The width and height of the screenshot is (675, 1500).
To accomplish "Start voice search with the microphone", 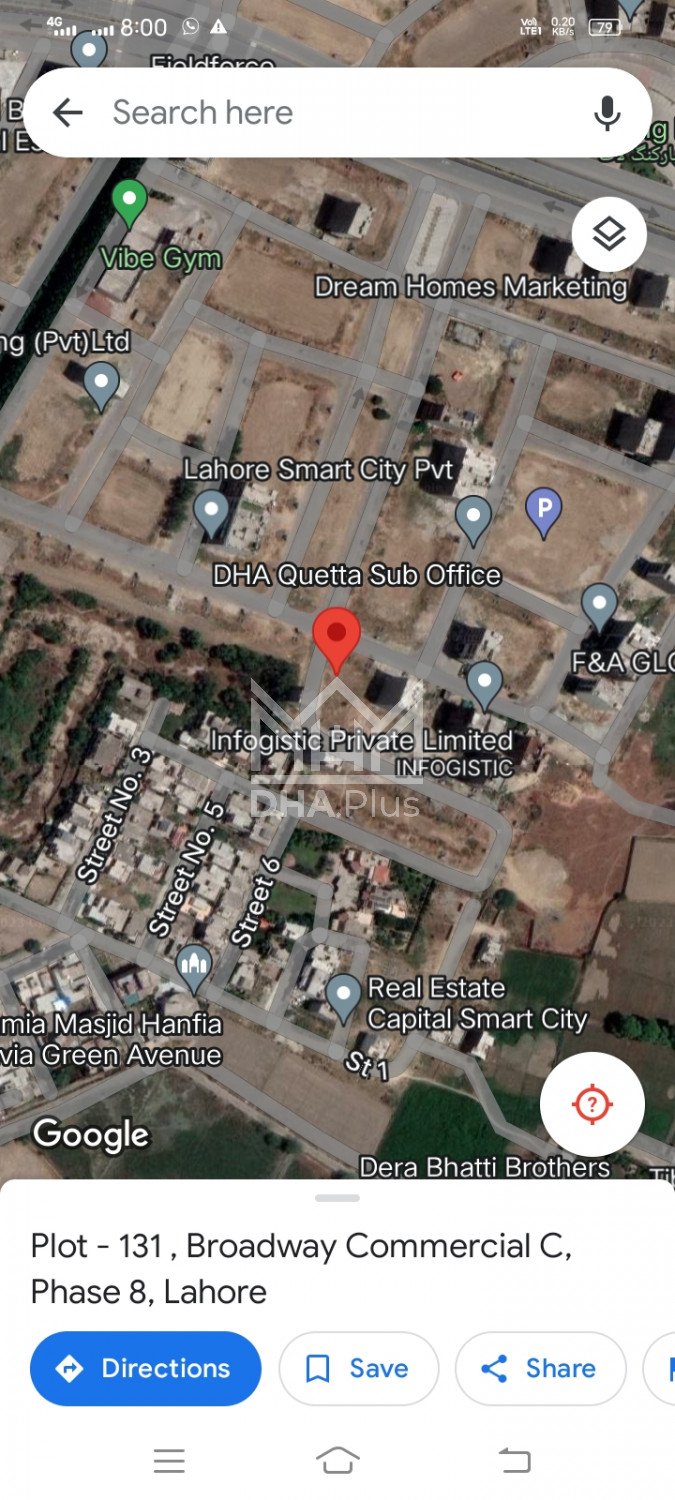I will [607, 113].
